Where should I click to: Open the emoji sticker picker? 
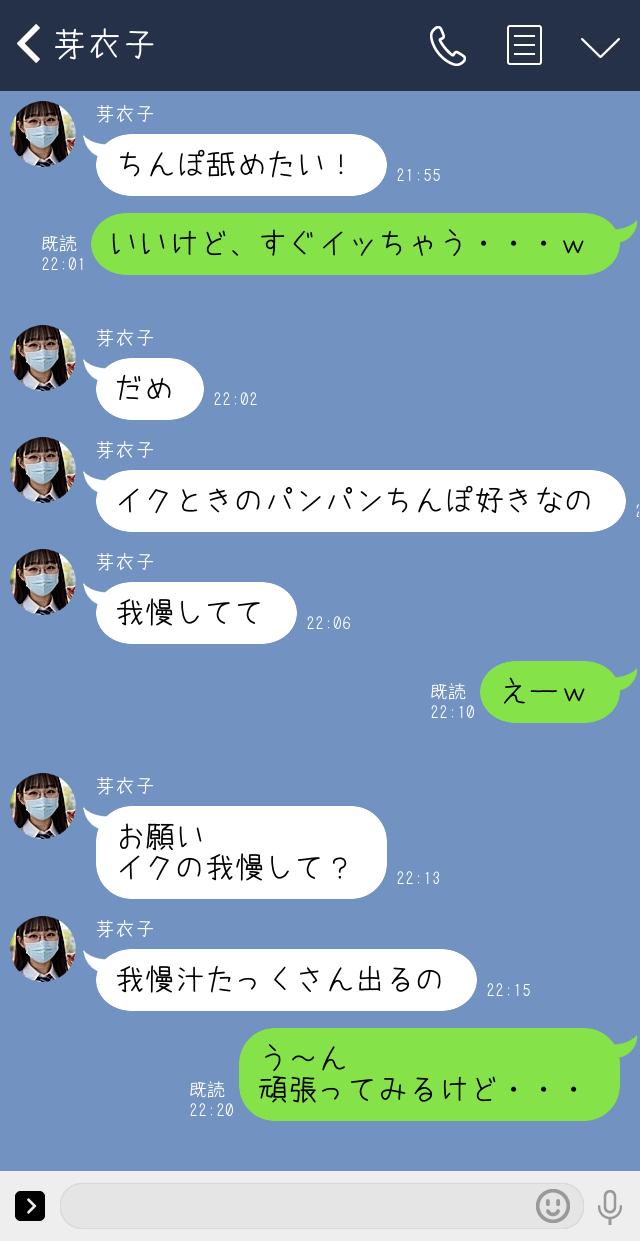(553, 1206)
